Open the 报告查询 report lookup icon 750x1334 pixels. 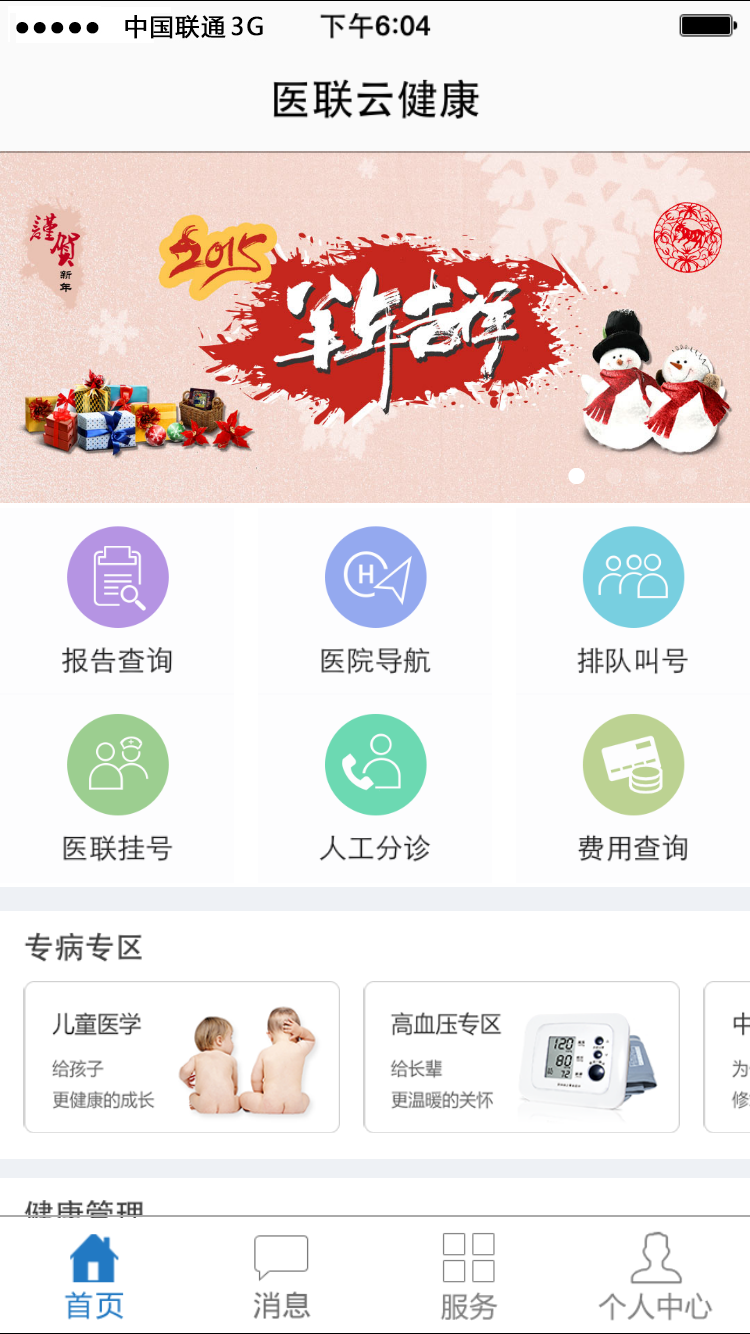click(x=117, y=576)
